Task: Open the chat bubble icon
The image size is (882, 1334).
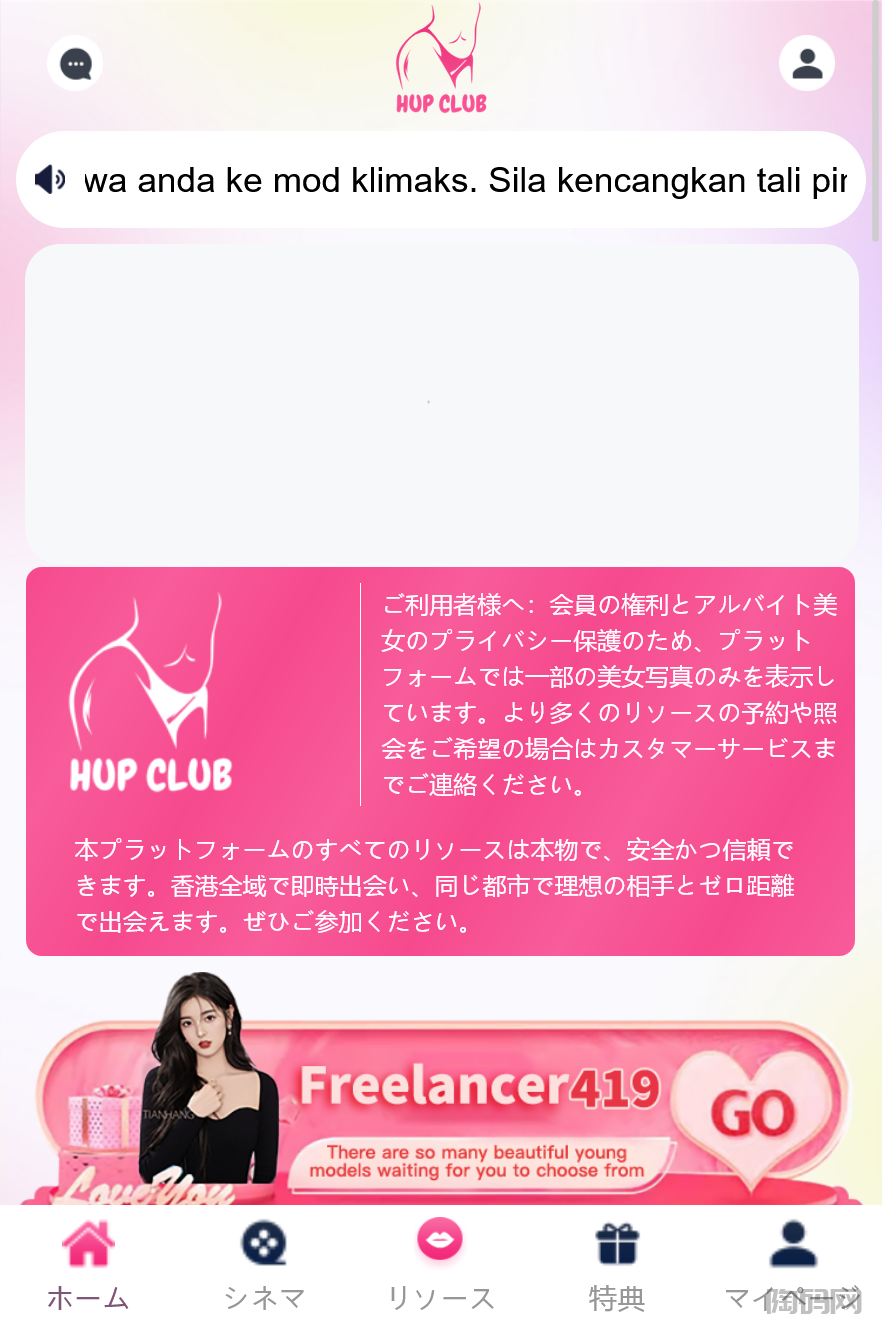Action: tap(75, 64)
